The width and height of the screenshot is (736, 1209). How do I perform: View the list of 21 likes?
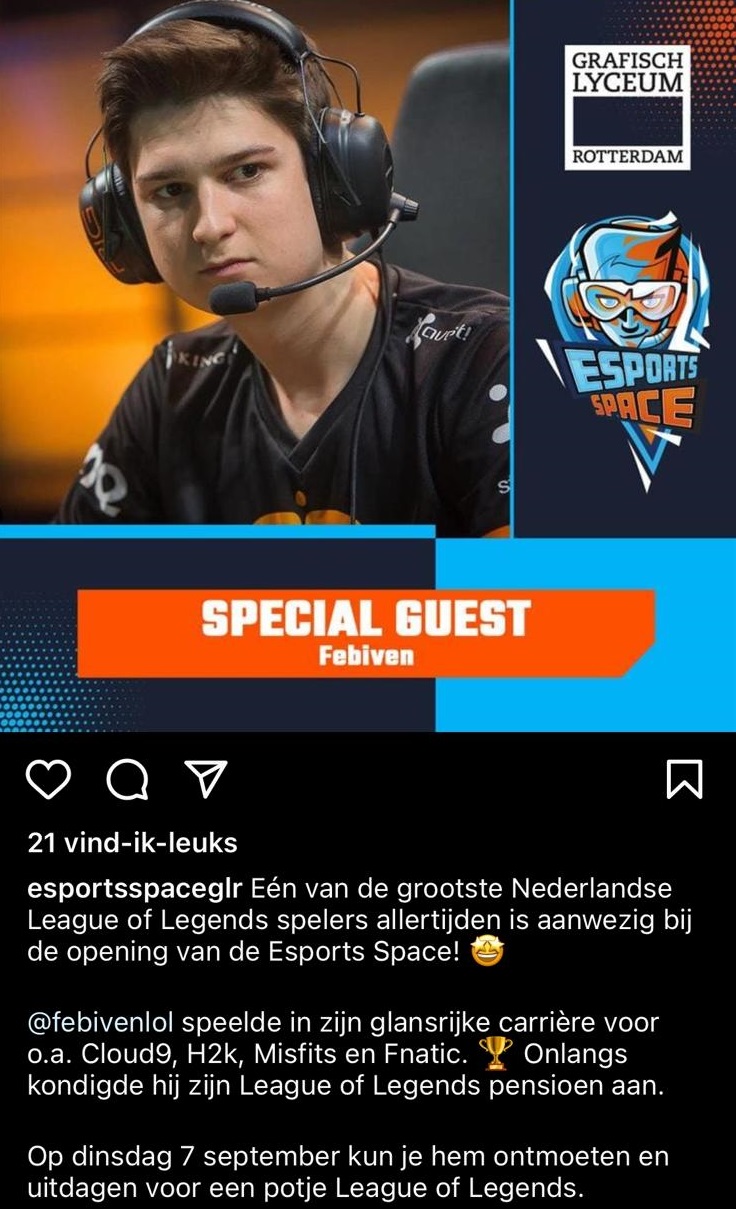point(133,843)
